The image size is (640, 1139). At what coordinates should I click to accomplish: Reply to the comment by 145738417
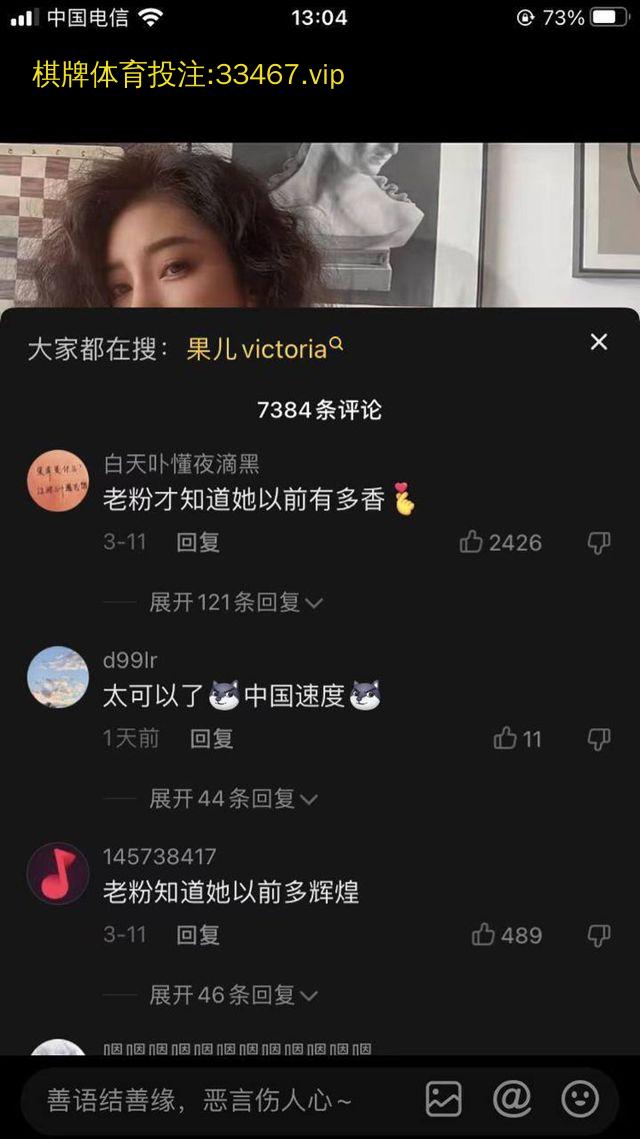[x=198, y=934]
